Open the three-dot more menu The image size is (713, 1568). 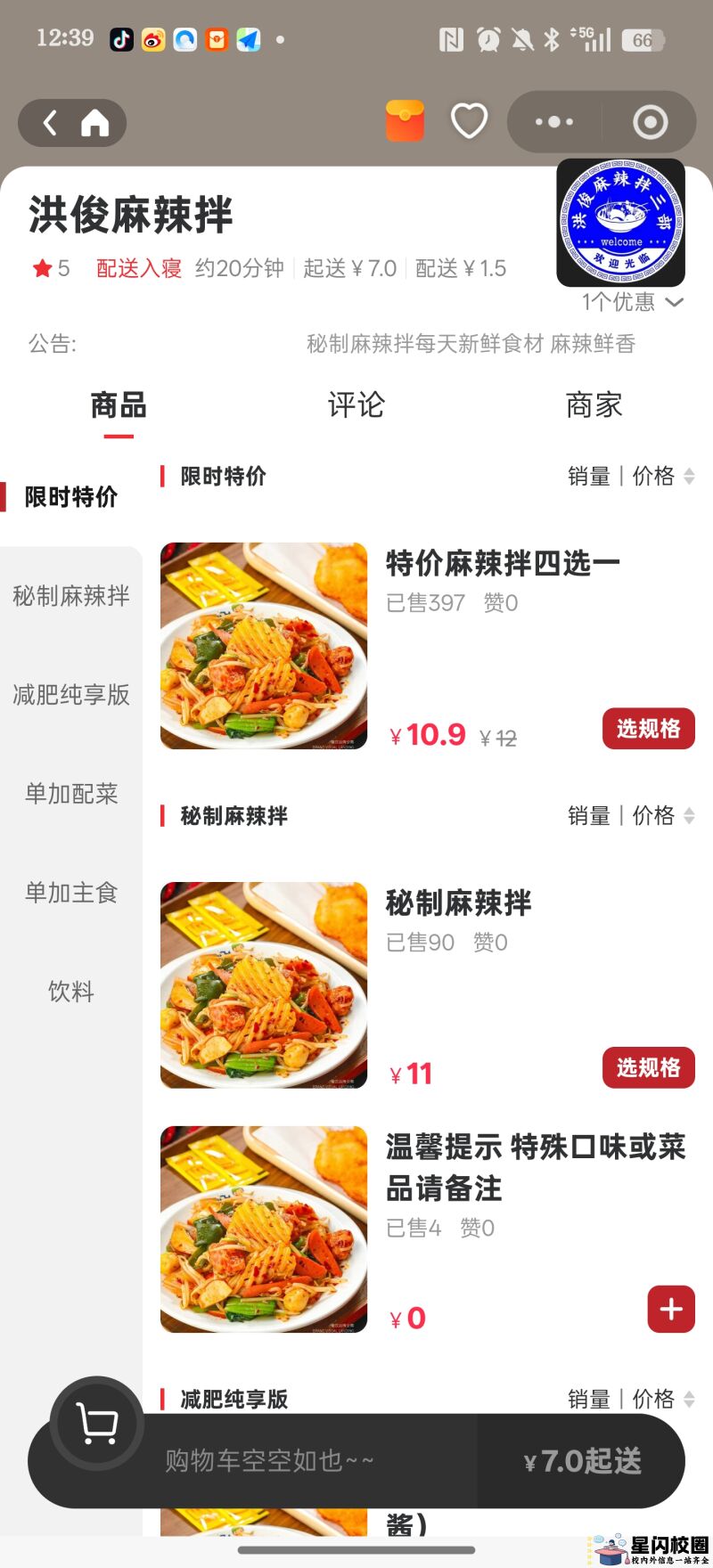(x=554, y=122)
